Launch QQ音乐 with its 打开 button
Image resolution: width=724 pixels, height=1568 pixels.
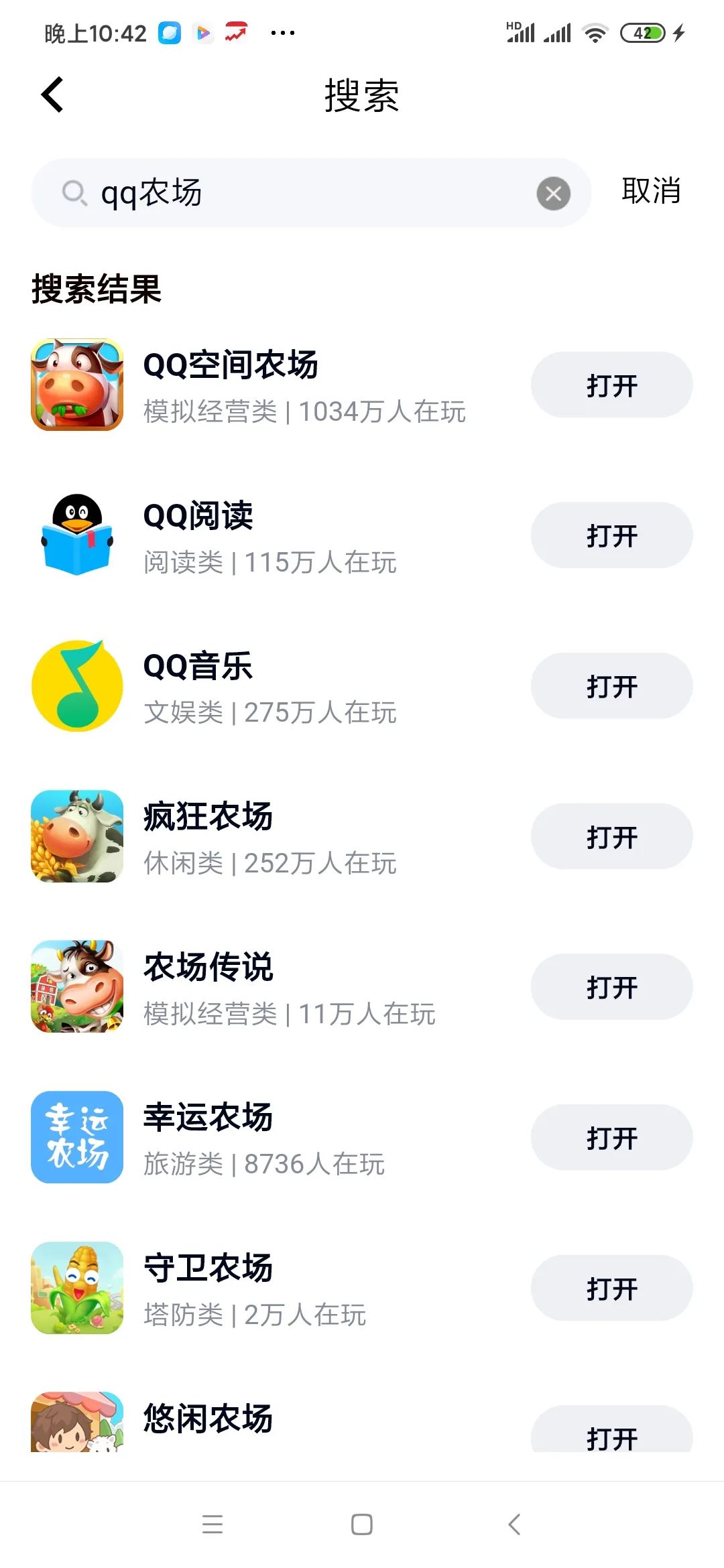click(x=611, y=685)
